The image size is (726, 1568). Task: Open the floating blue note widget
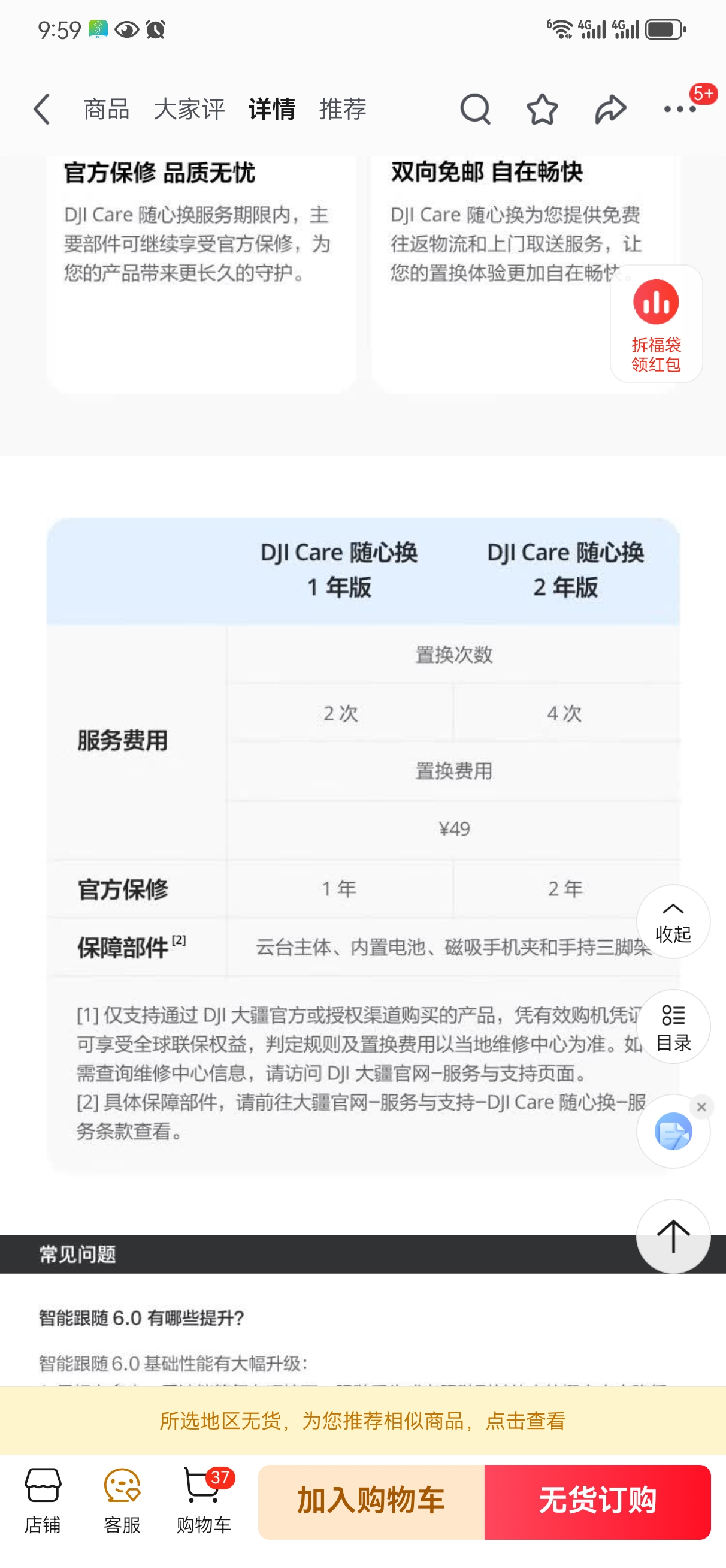pos(672,1132)
